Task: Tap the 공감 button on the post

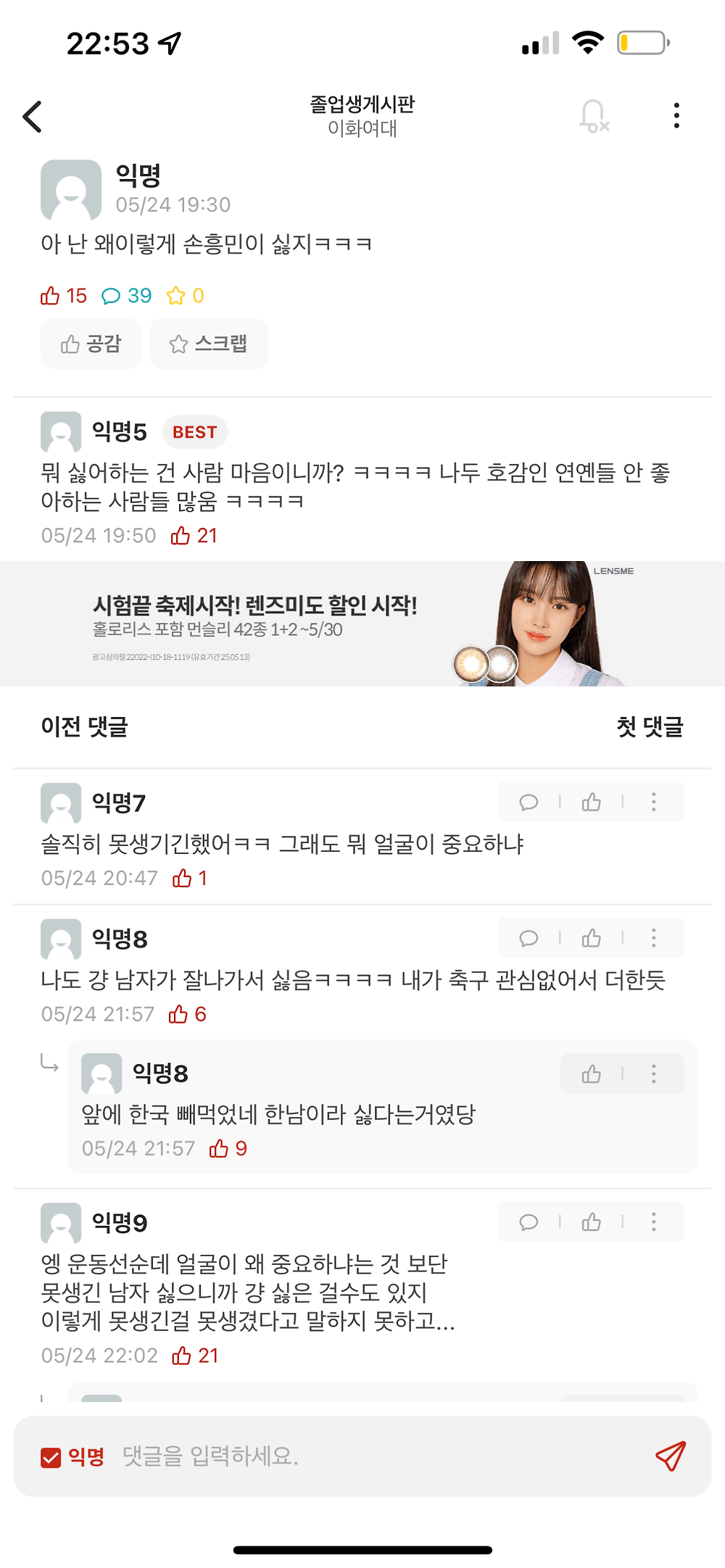Action: [x=91, y=344]
